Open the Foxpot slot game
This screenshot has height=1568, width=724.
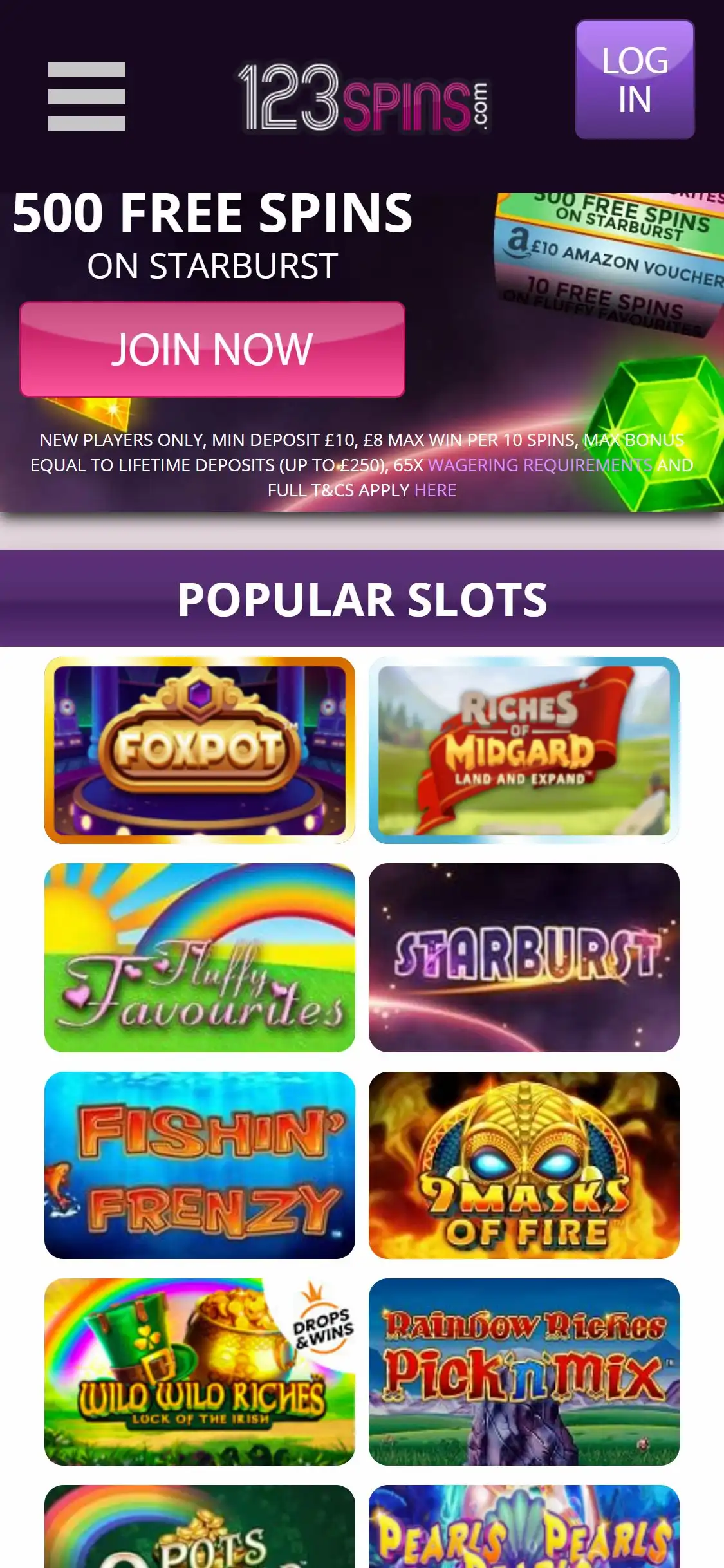point(200,750)
